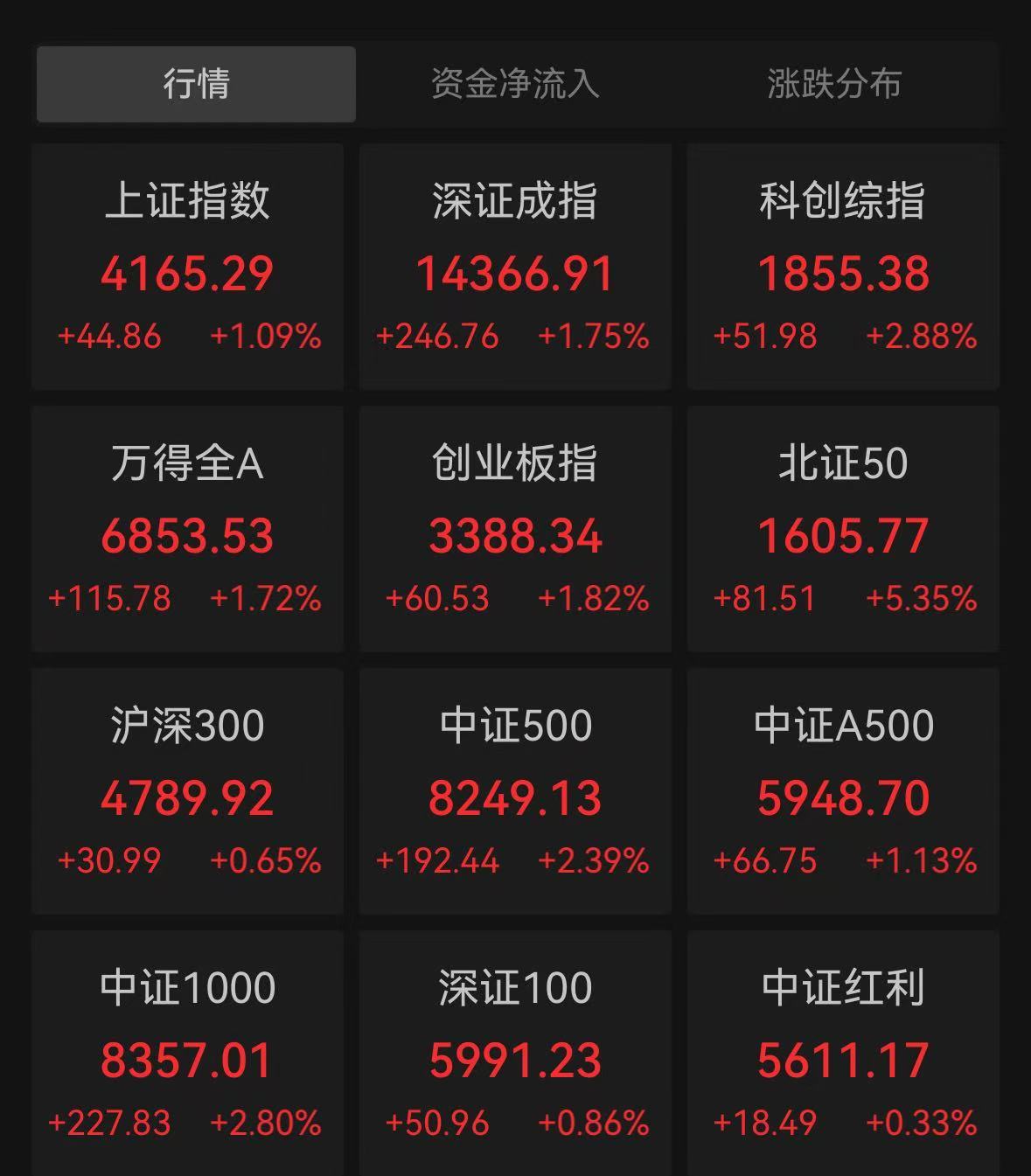Image resolution: width=1031 pixels, height=1176 pixels.
Task: Tap the 深证100 index card
Action: click(x=515, y=1054)
